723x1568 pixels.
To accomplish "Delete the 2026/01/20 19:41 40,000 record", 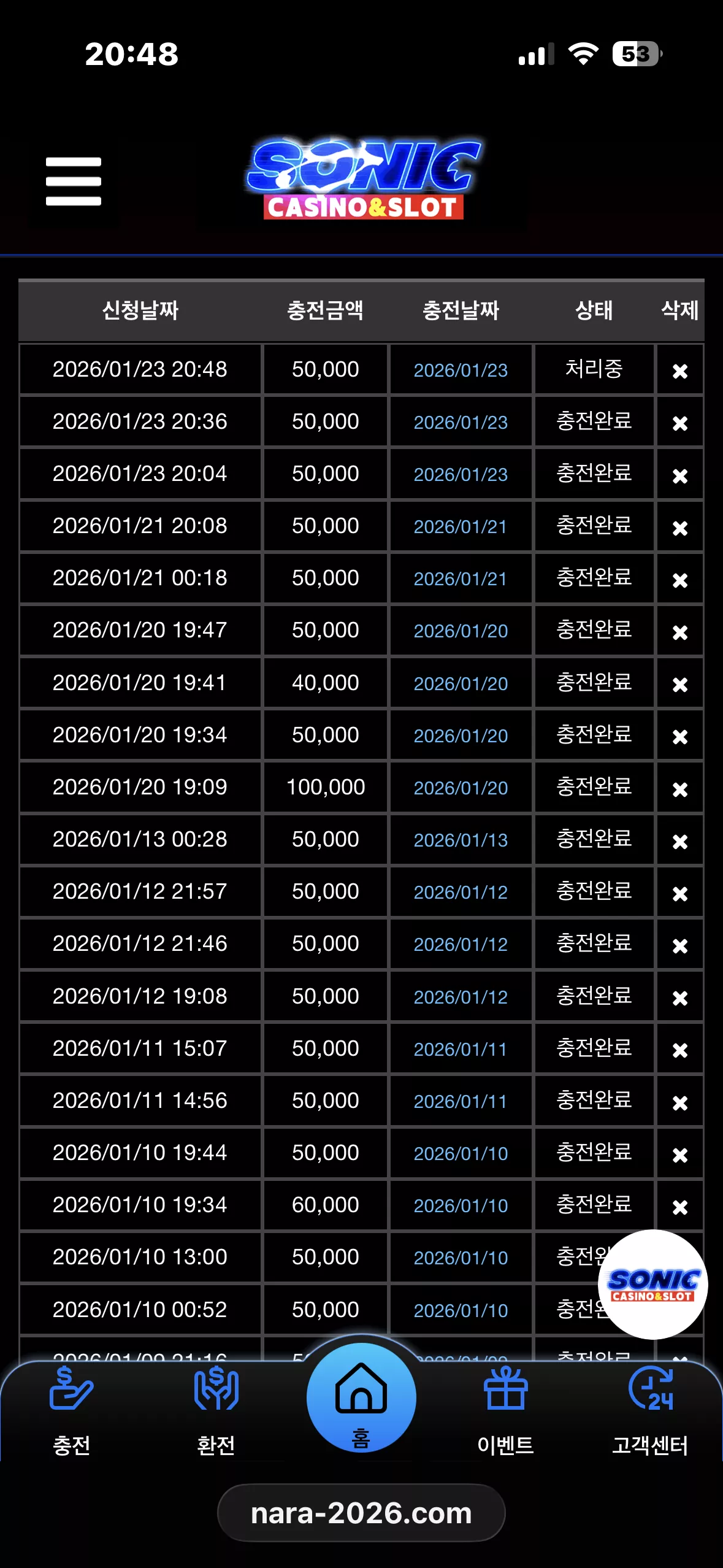I will point(680,684).
